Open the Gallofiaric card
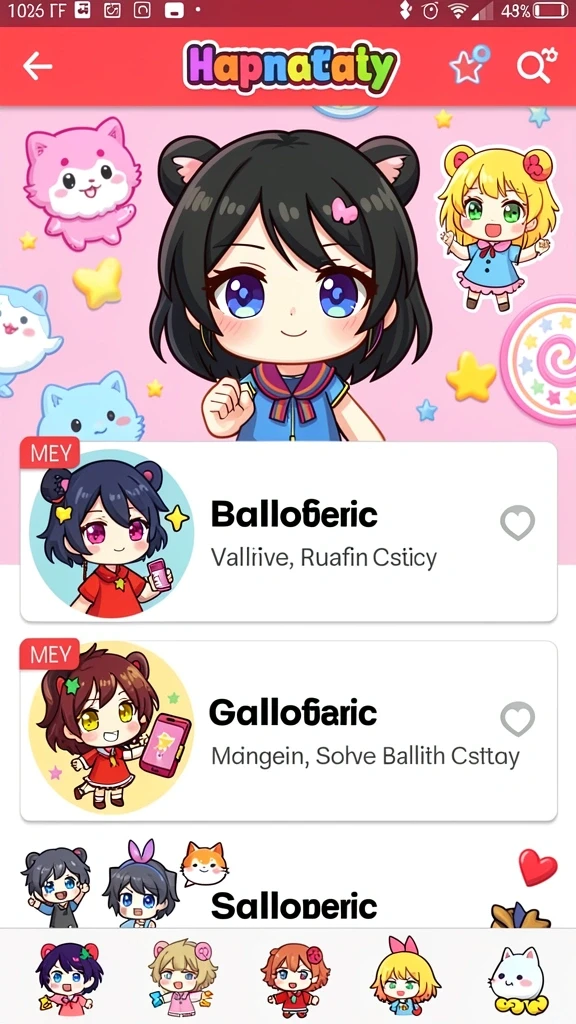Image resolution: width=576 pixels, height=1024 pixels. pos(289,730)
